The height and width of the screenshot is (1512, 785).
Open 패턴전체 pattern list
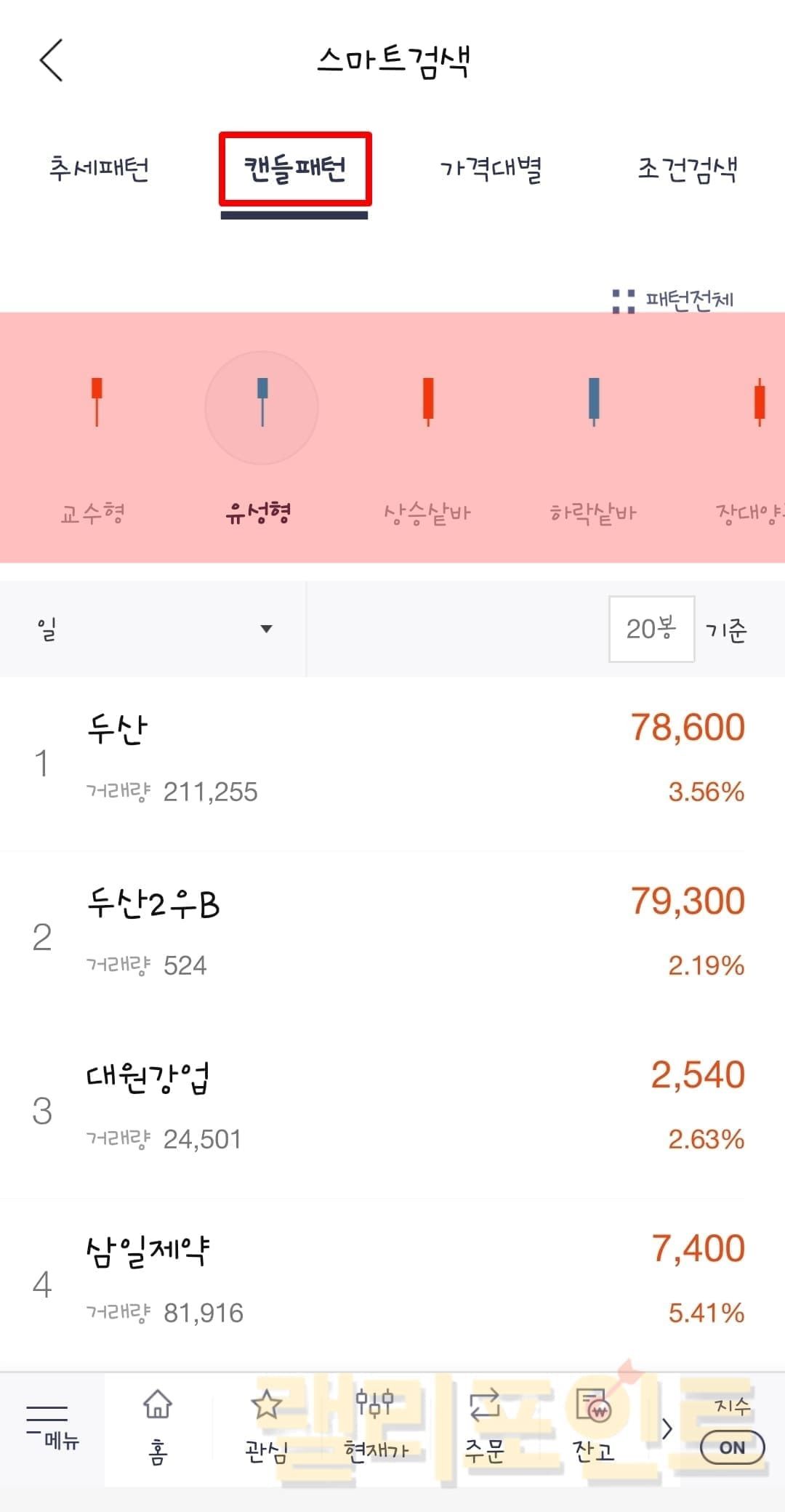(674, 299)
